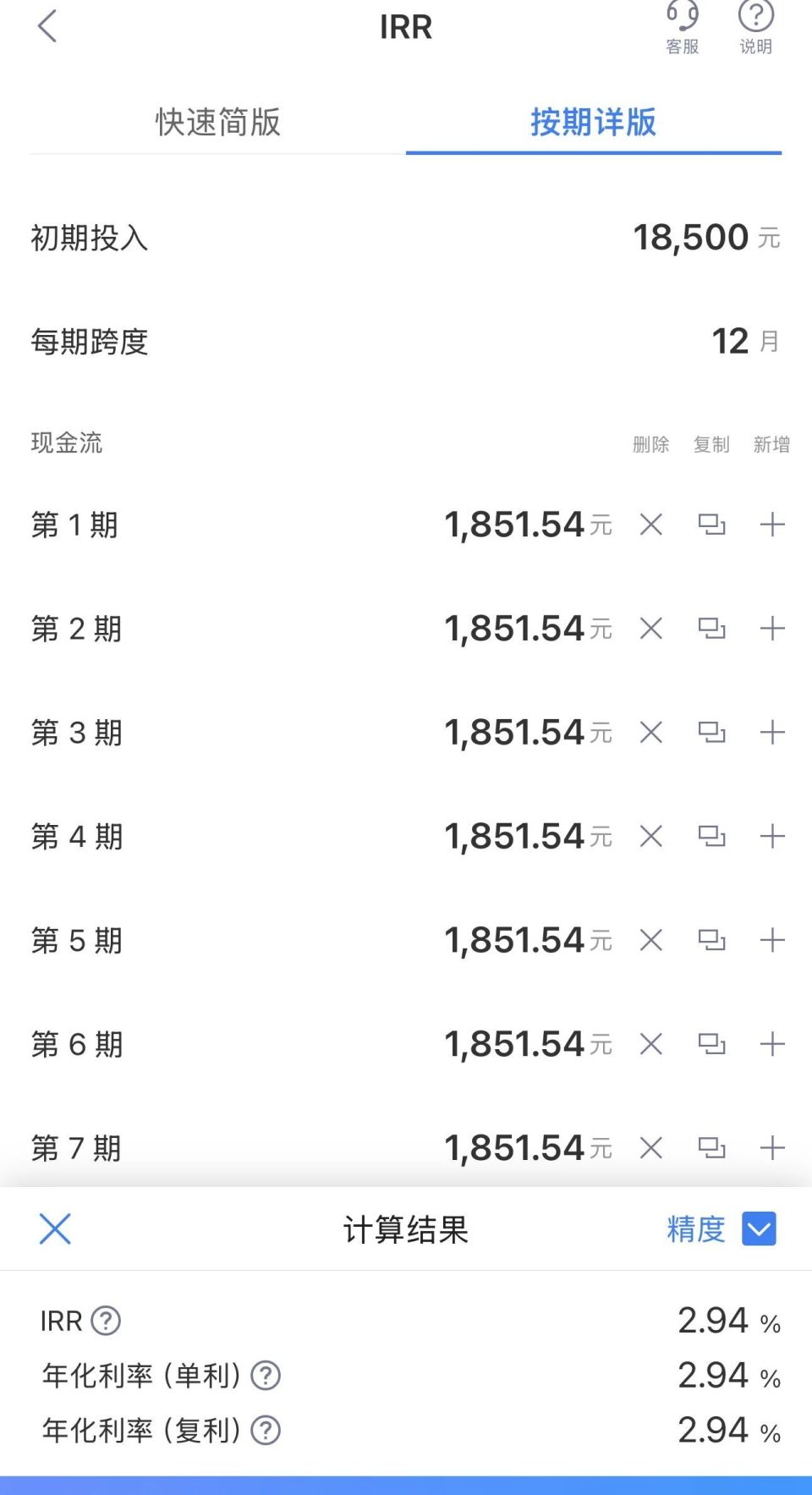Click the 新增 add action label
This screenshot has width=812, height=1495.
pos(771,444)
